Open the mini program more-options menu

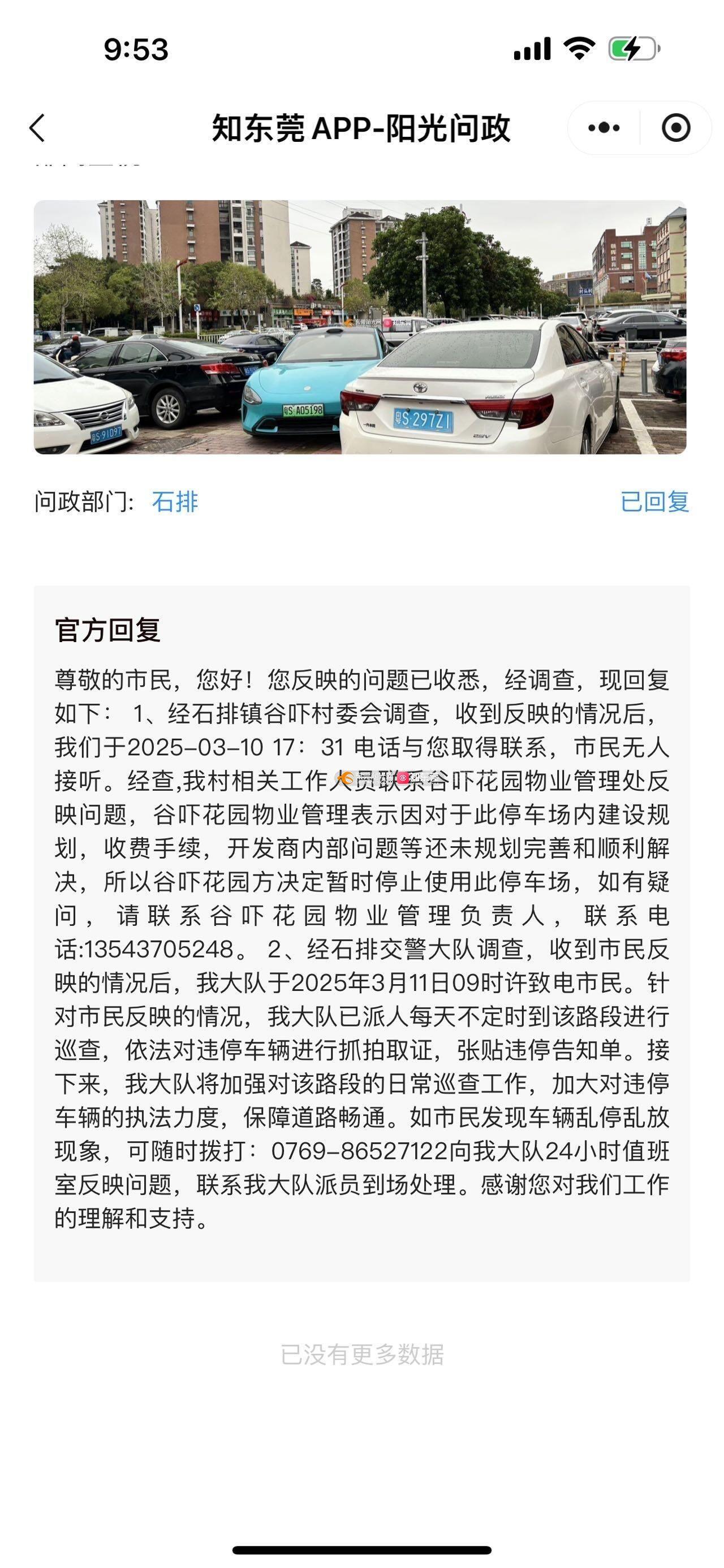tap(604, 128)
